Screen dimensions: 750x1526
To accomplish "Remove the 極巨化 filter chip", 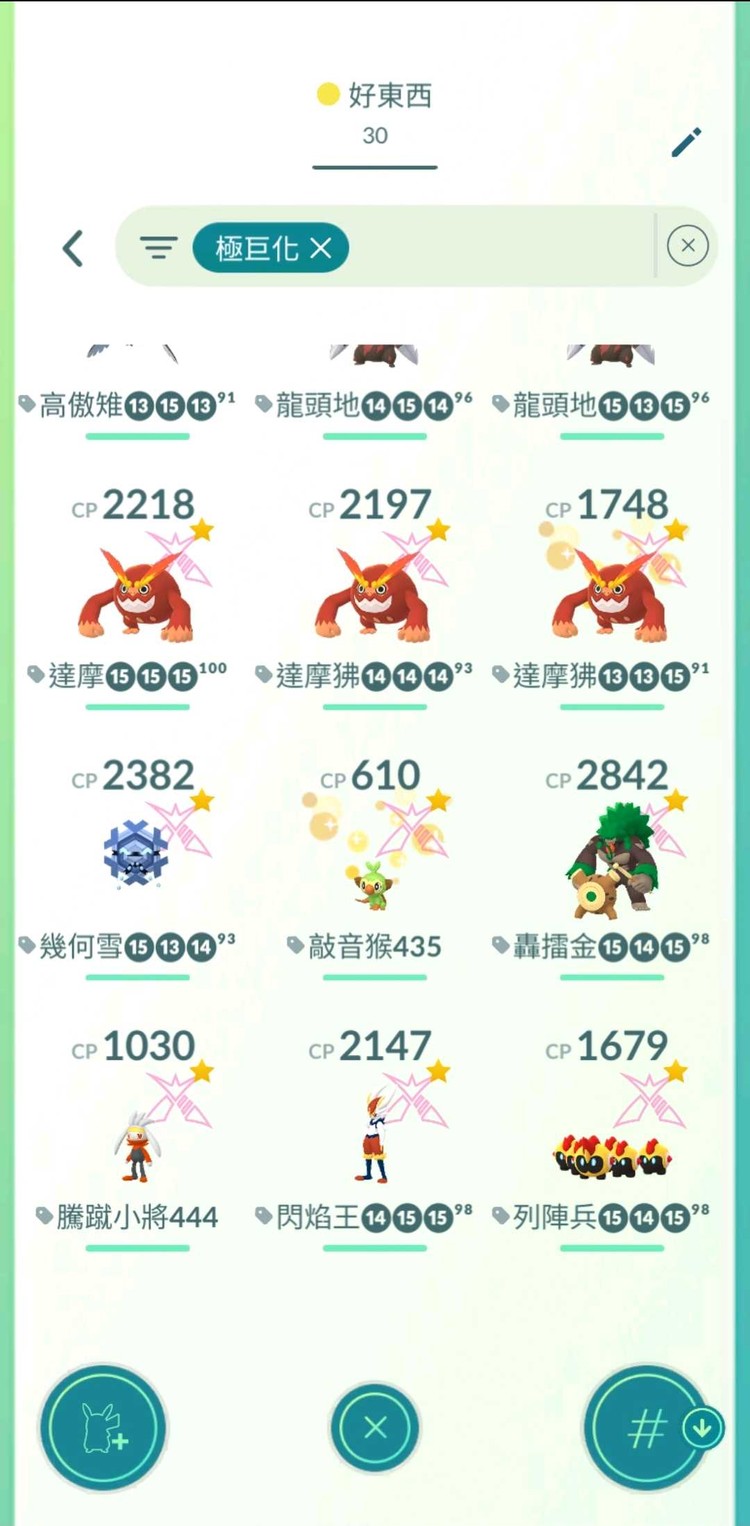I will 321,248.
